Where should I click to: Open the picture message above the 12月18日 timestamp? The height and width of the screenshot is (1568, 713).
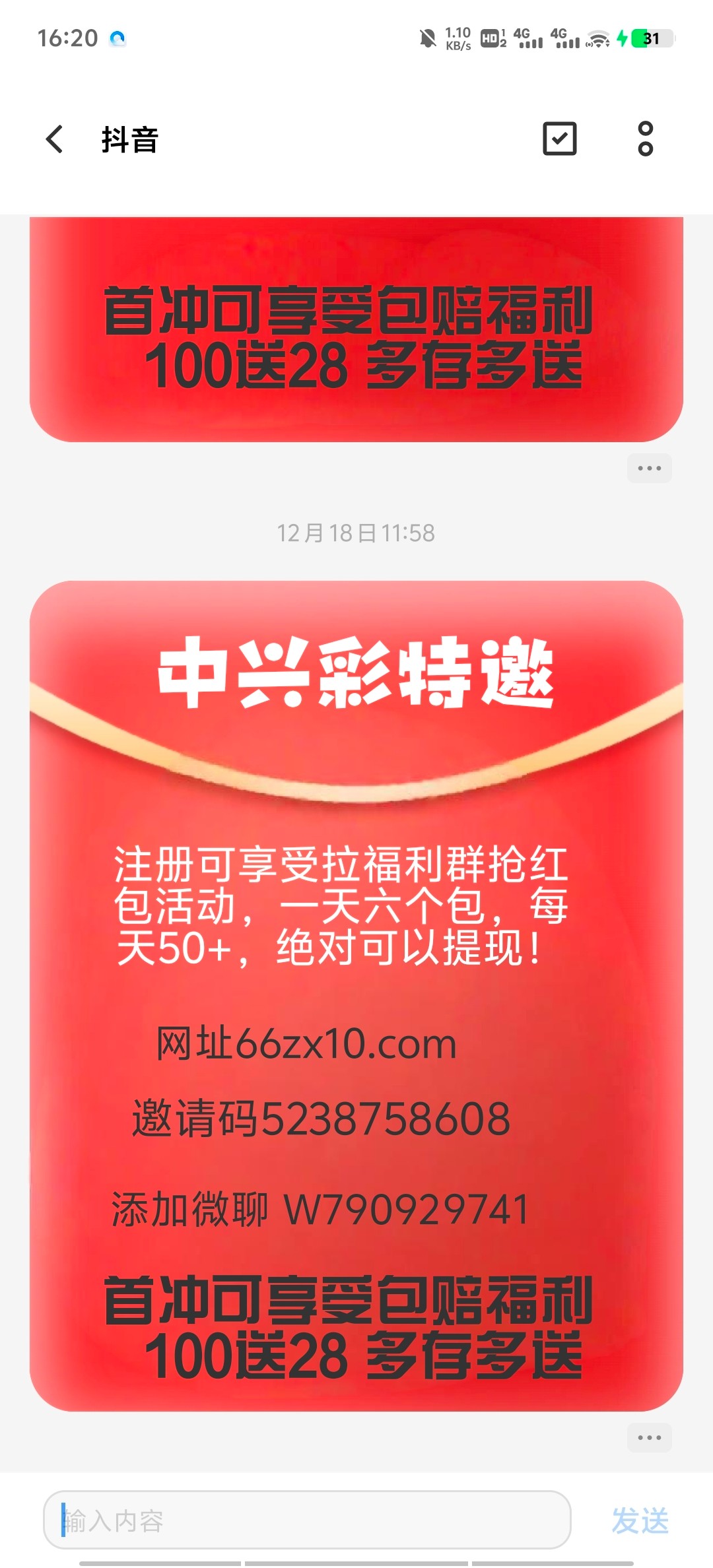(x=356, y=329)
